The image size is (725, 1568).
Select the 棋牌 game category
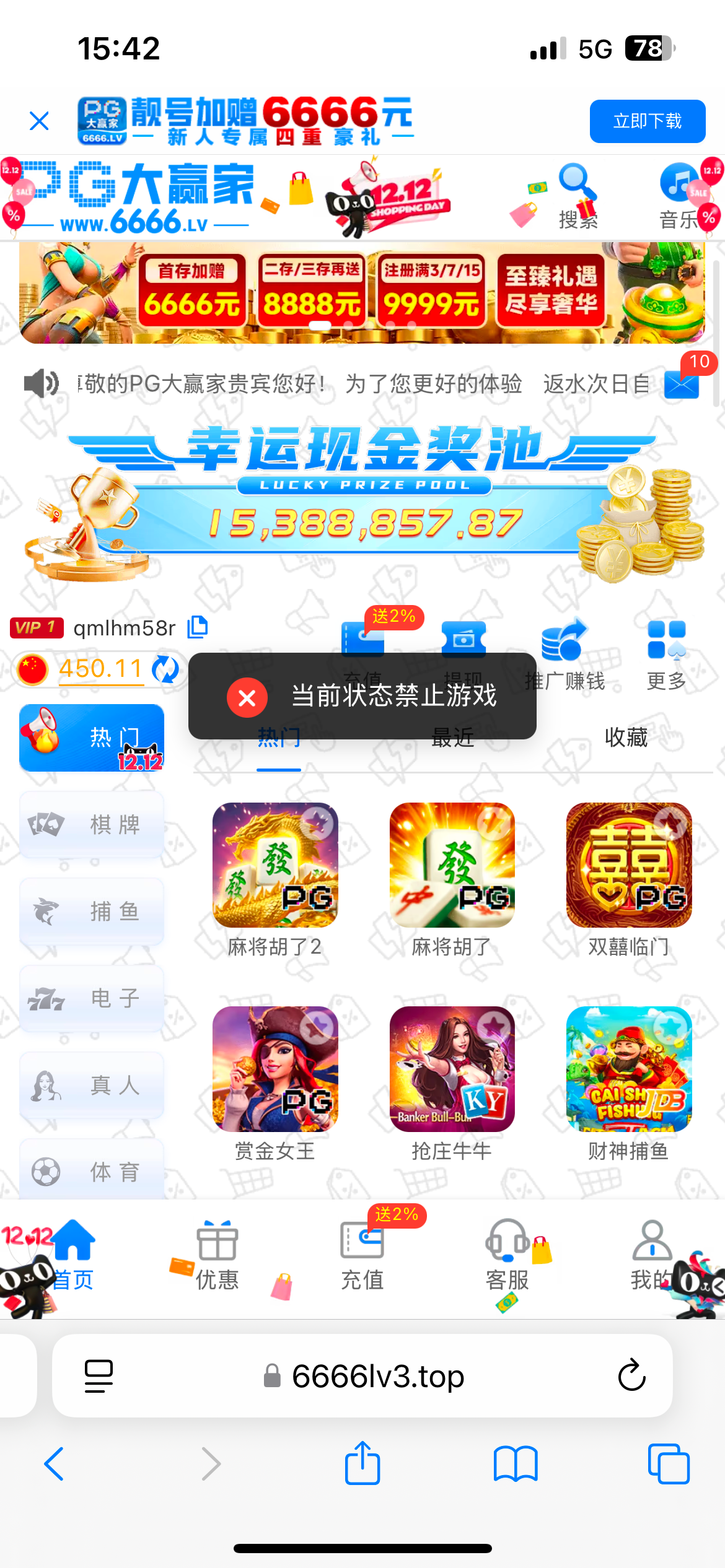click(x=92, y=824)
